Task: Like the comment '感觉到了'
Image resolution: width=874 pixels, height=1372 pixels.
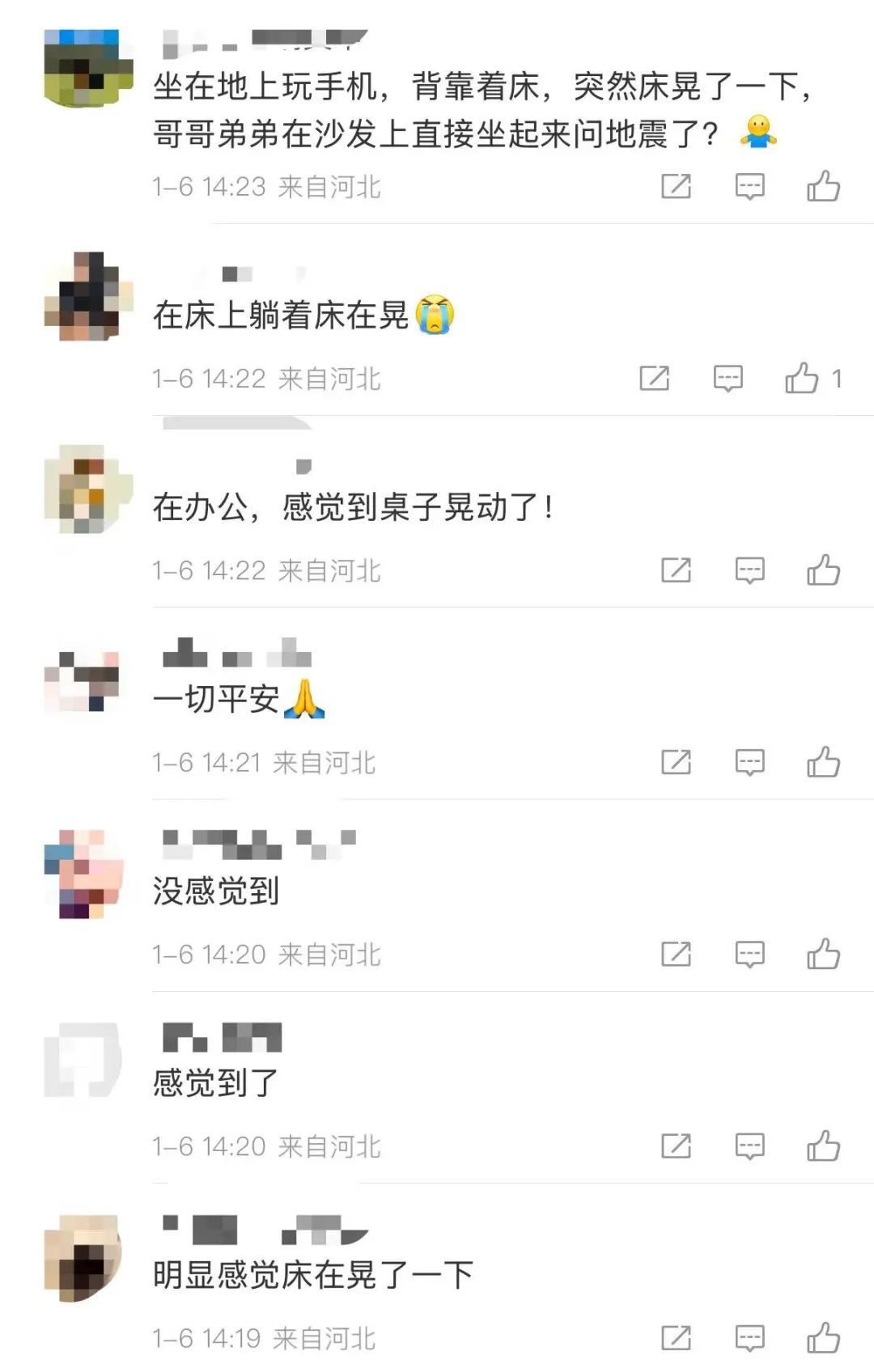Action: pyautogui.click(x=823, y=1146)
